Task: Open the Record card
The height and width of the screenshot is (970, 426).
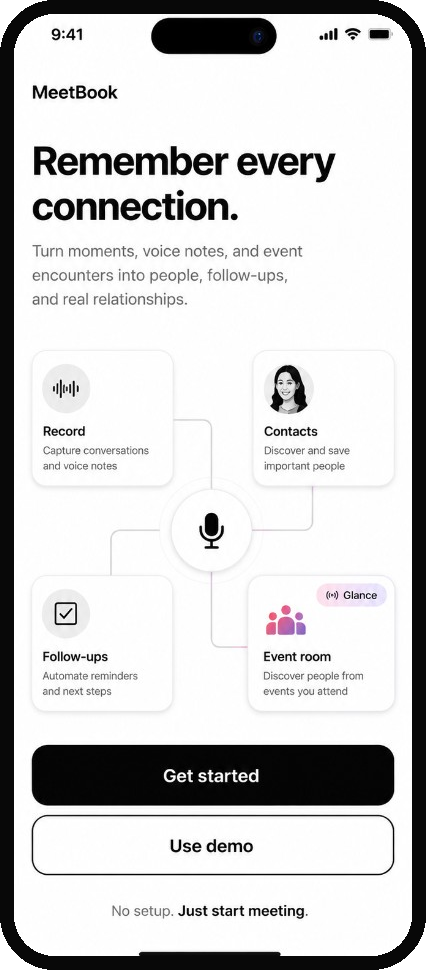Action: point(103,418)
